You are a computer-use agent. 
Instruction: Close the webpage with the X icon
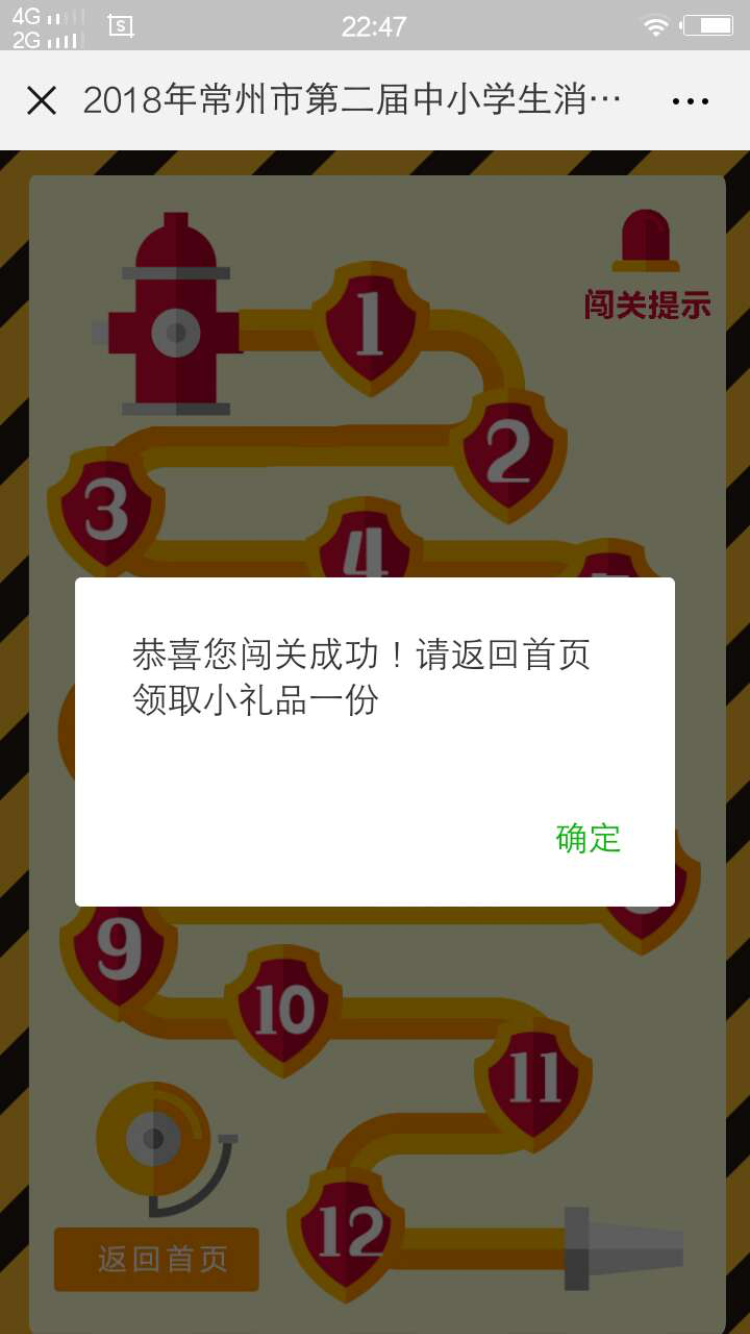[41, 100]
